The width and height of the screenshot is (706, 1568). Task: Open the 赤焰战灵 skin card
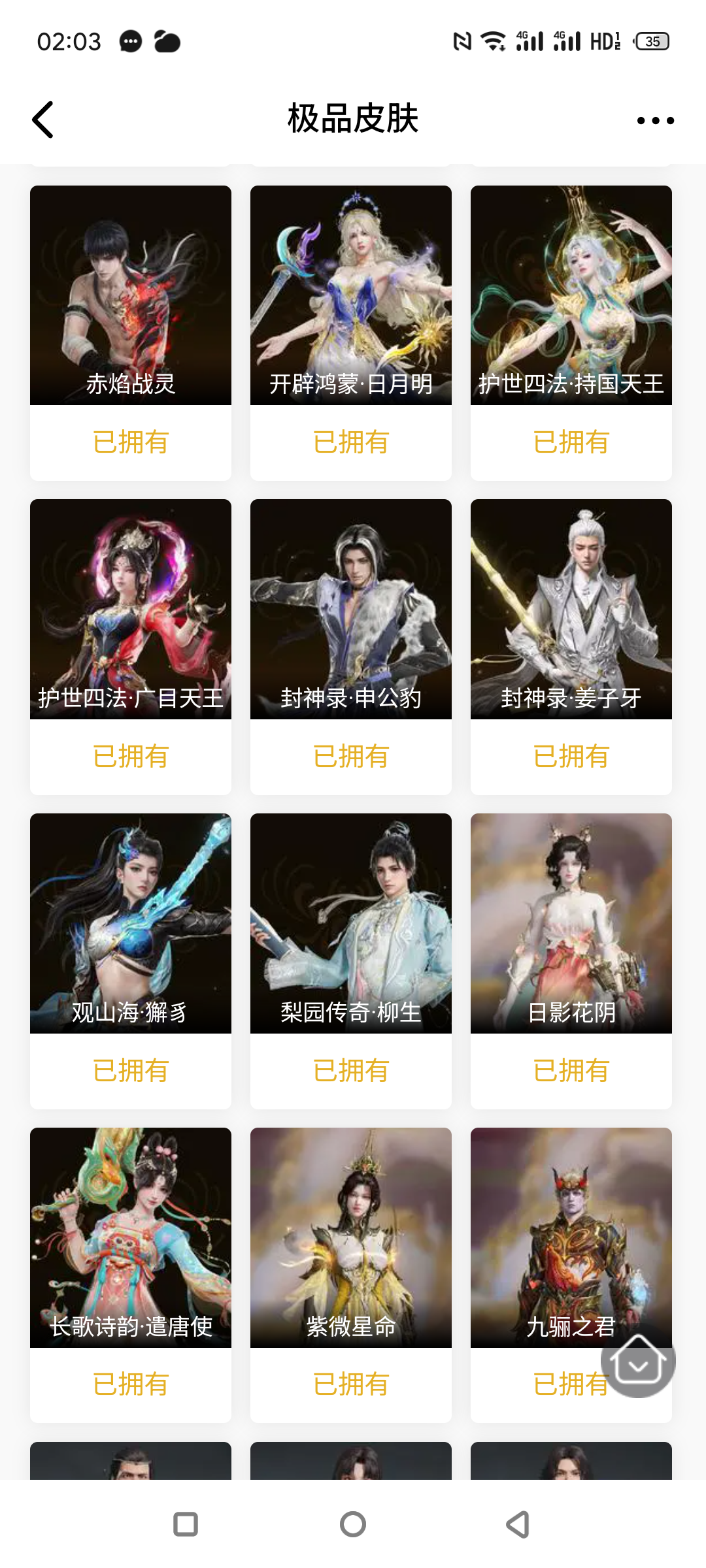[x=131, y=295]
